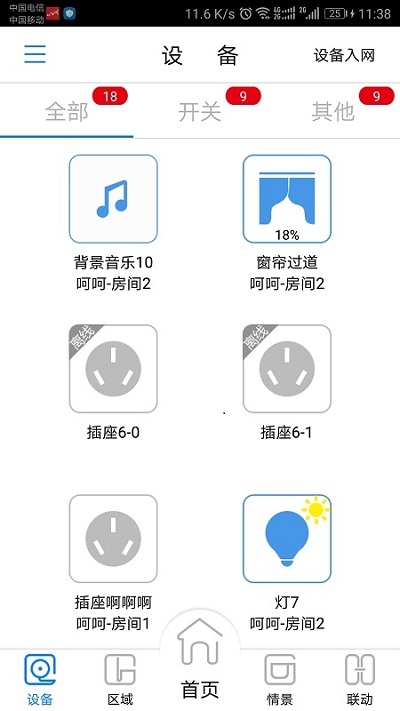Open the 背景音乐10 device tile
The width and height of the screenshot is (400, 711).
coord(113,199)
